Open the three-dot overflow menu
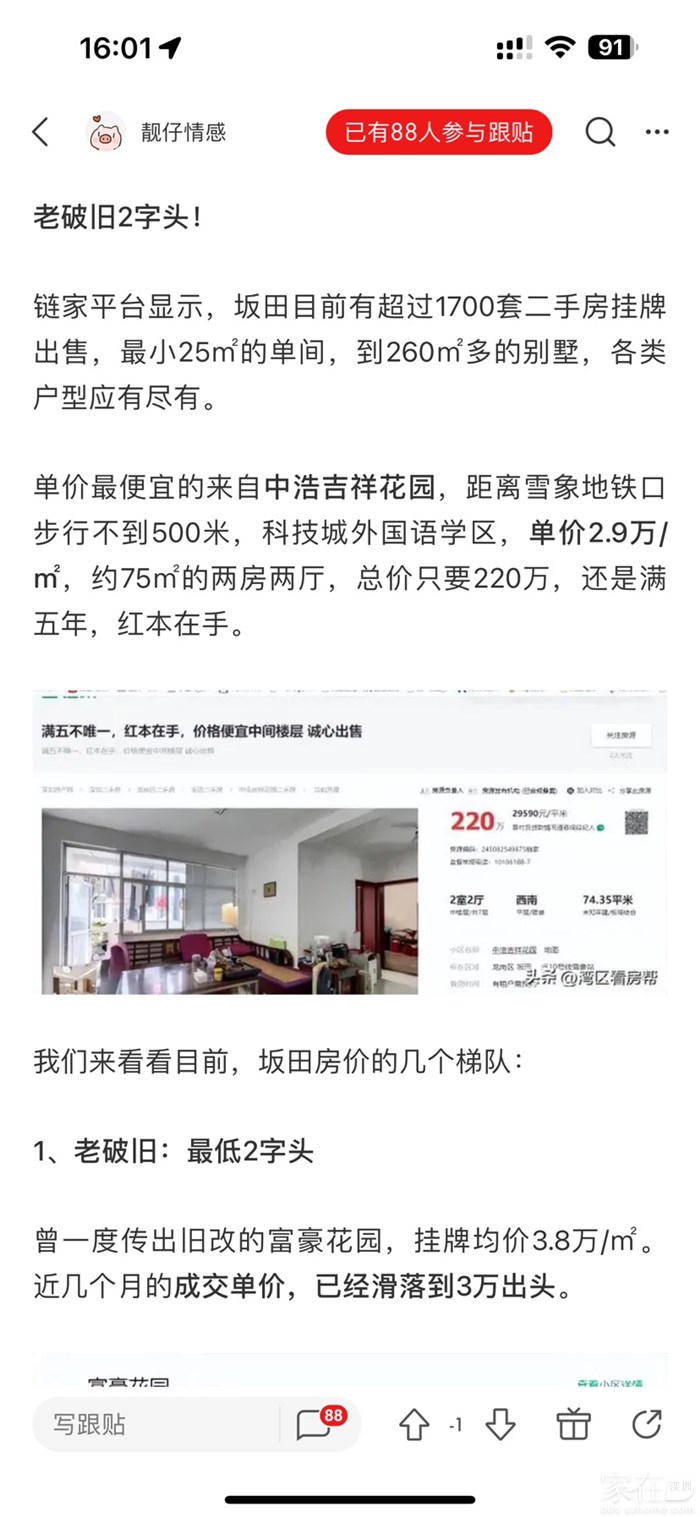This screenshot has height=1517, width=700. [x=656, y=132]
